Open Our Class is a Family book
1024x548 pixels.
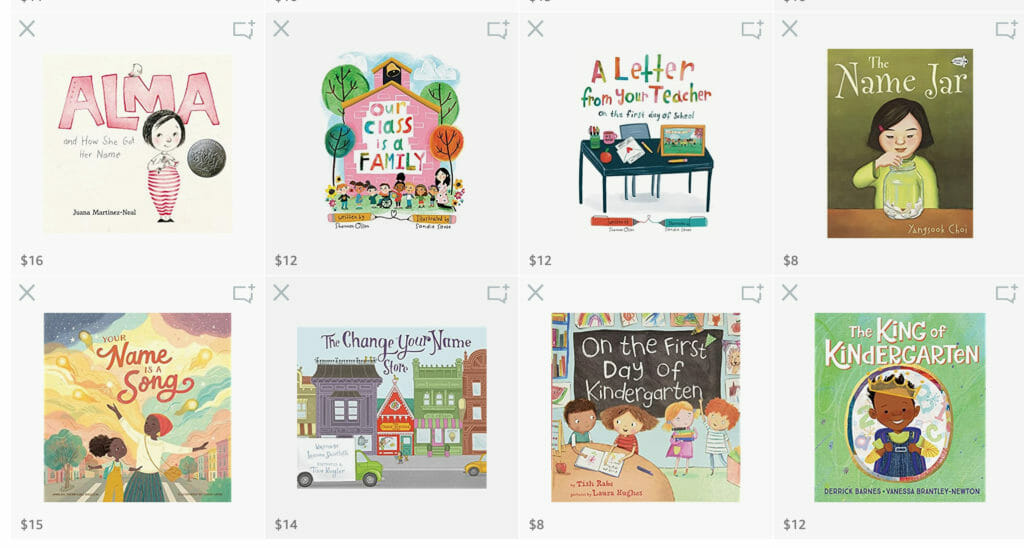(x=392, y=143)
